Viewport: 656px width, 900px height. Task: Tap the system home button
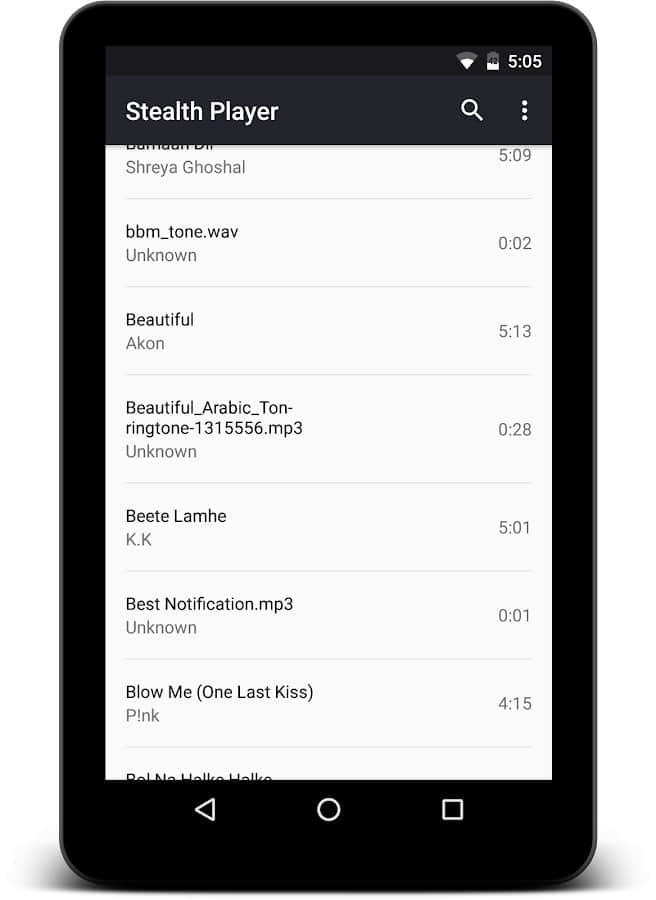(x=329, y=810)
